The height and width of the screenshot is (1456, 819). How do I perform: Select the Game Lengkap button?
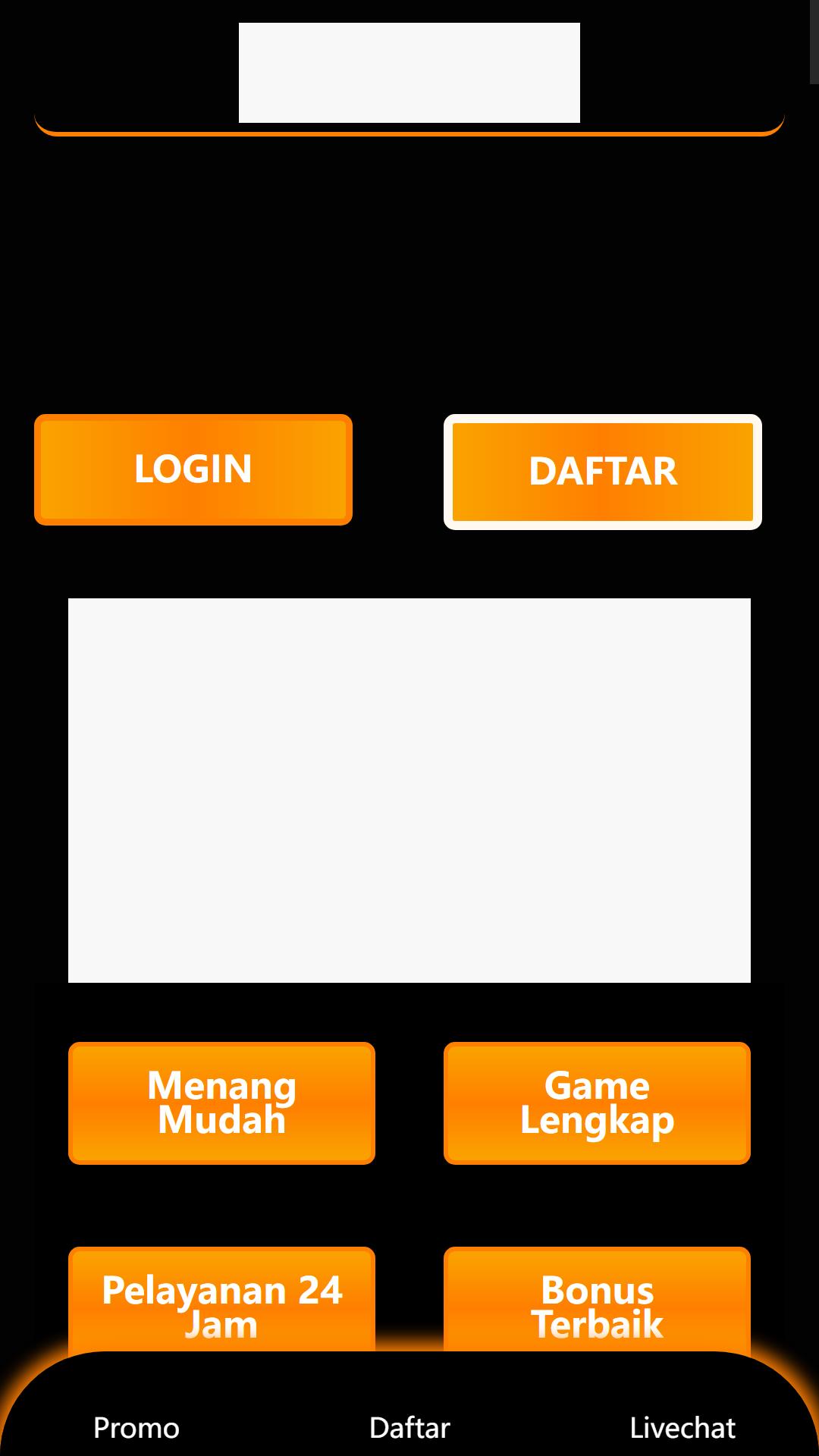coord(597,1103)
